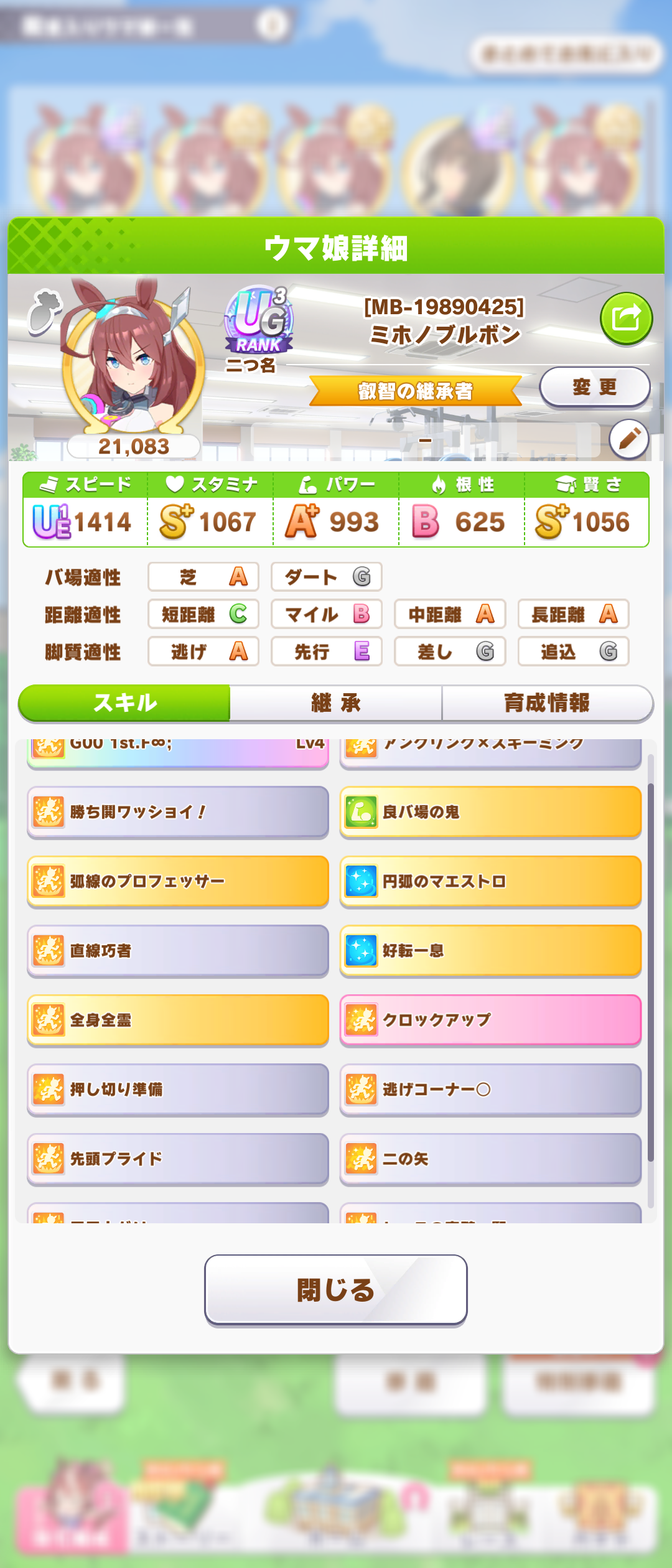View the 好転一息 skill details

pos(490,951)
